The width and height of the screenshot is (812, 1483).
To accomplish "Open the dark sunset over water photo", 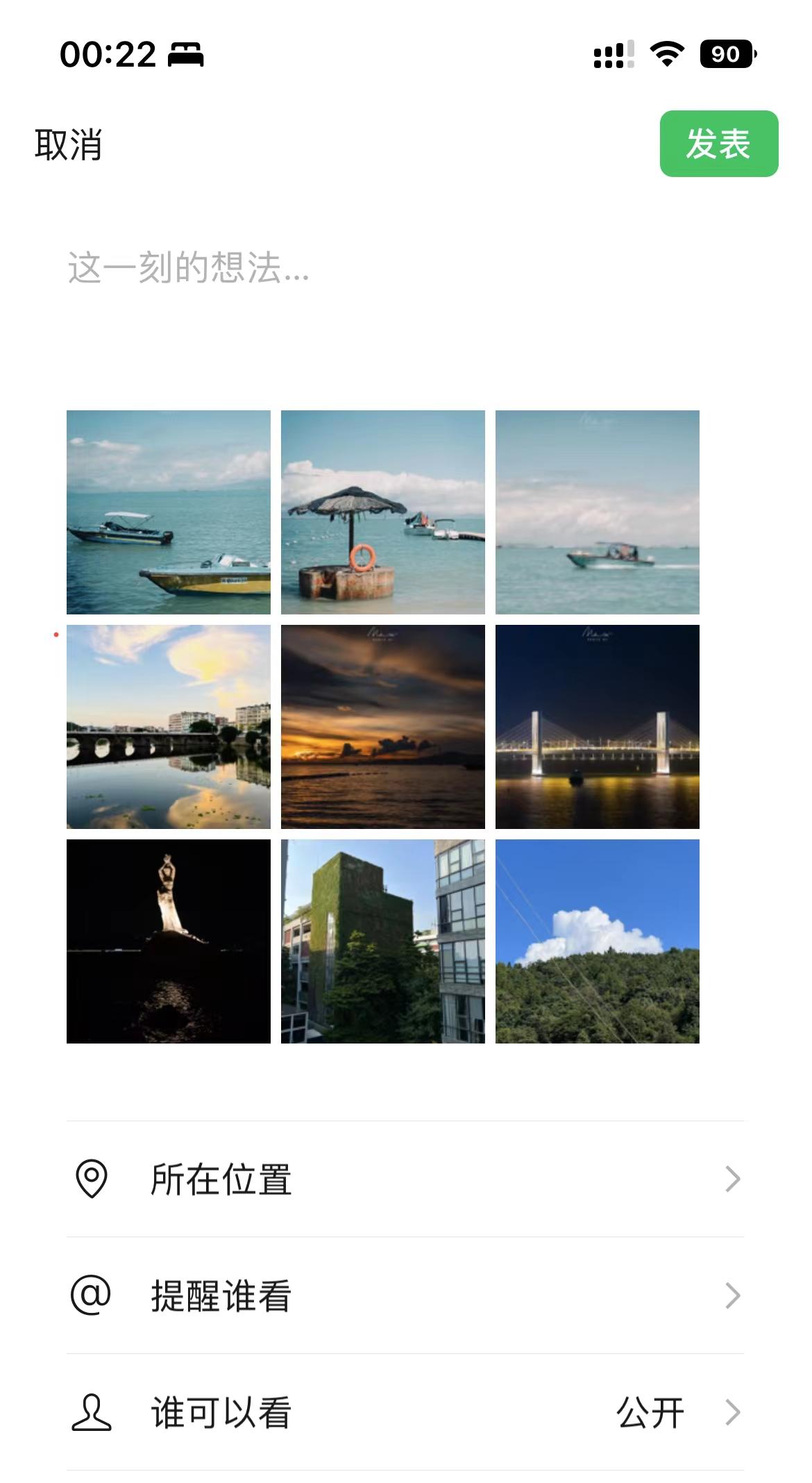I will 382,727.
